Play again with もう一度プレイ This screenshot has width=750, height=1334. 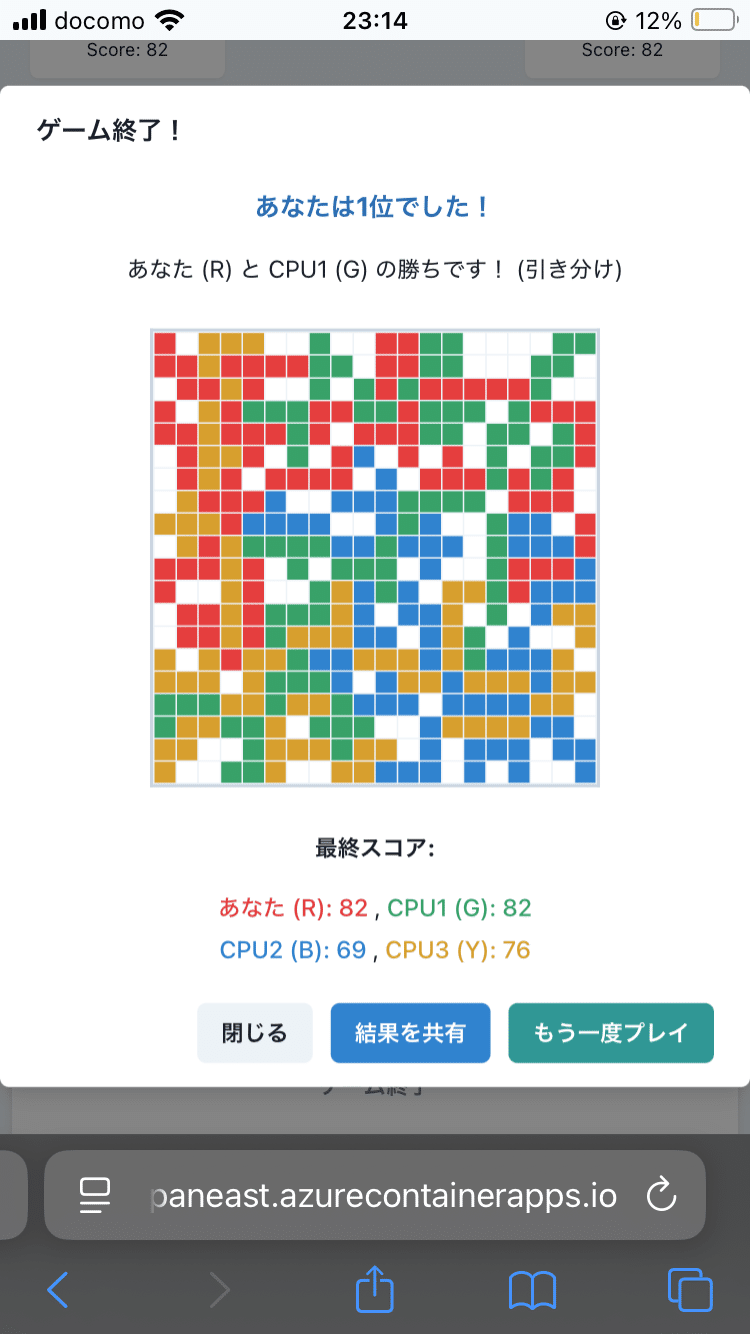point(610,1033)
